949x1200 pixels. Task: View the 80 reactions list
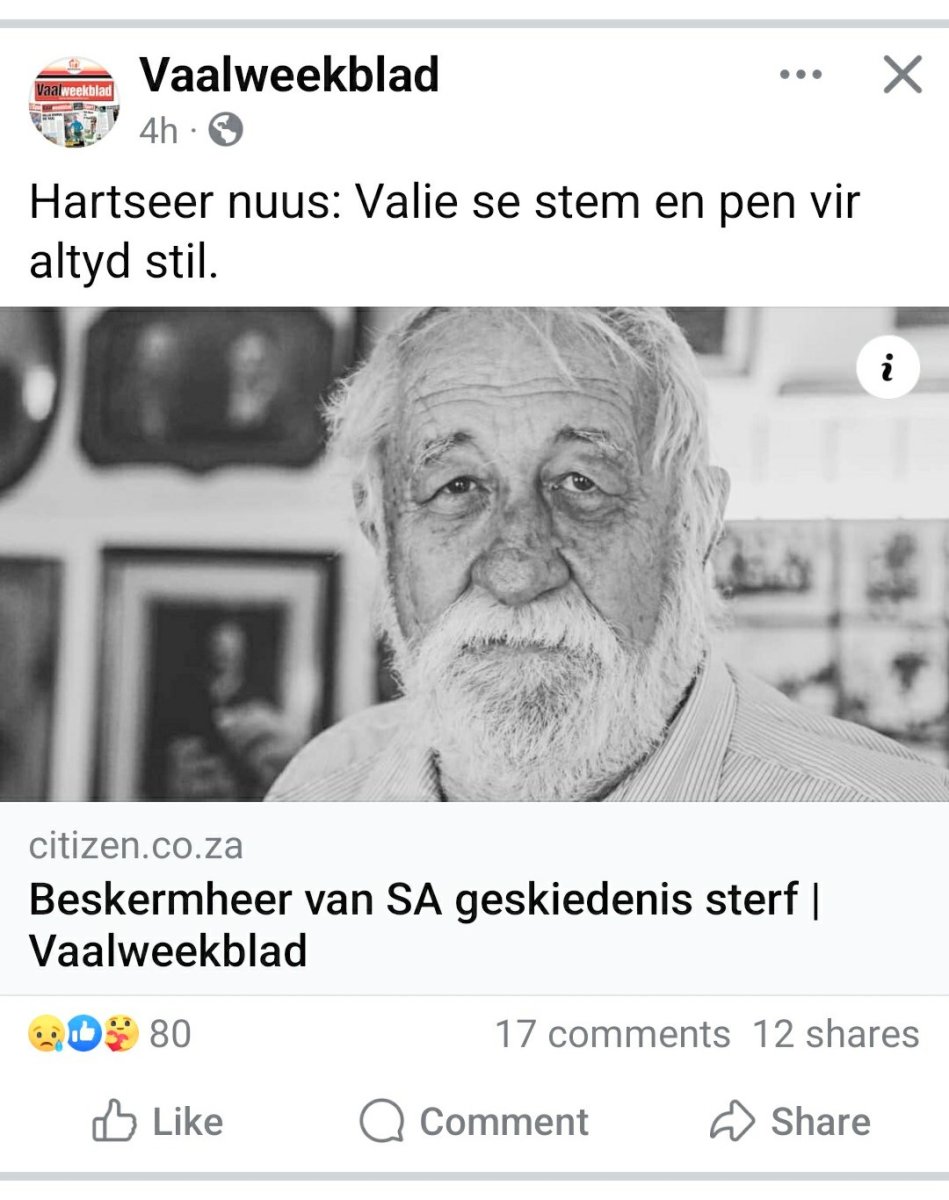[110, 1034]
